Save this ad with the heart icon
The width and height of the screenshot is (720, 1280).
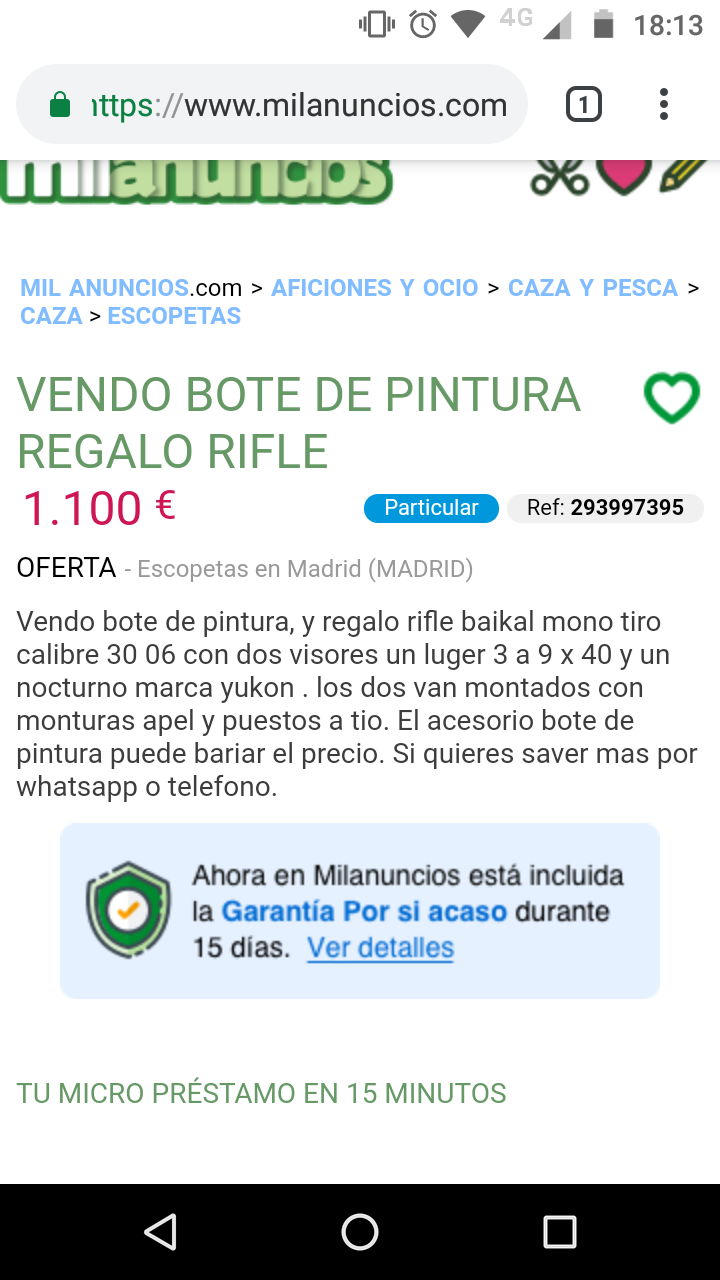[671, 397]
